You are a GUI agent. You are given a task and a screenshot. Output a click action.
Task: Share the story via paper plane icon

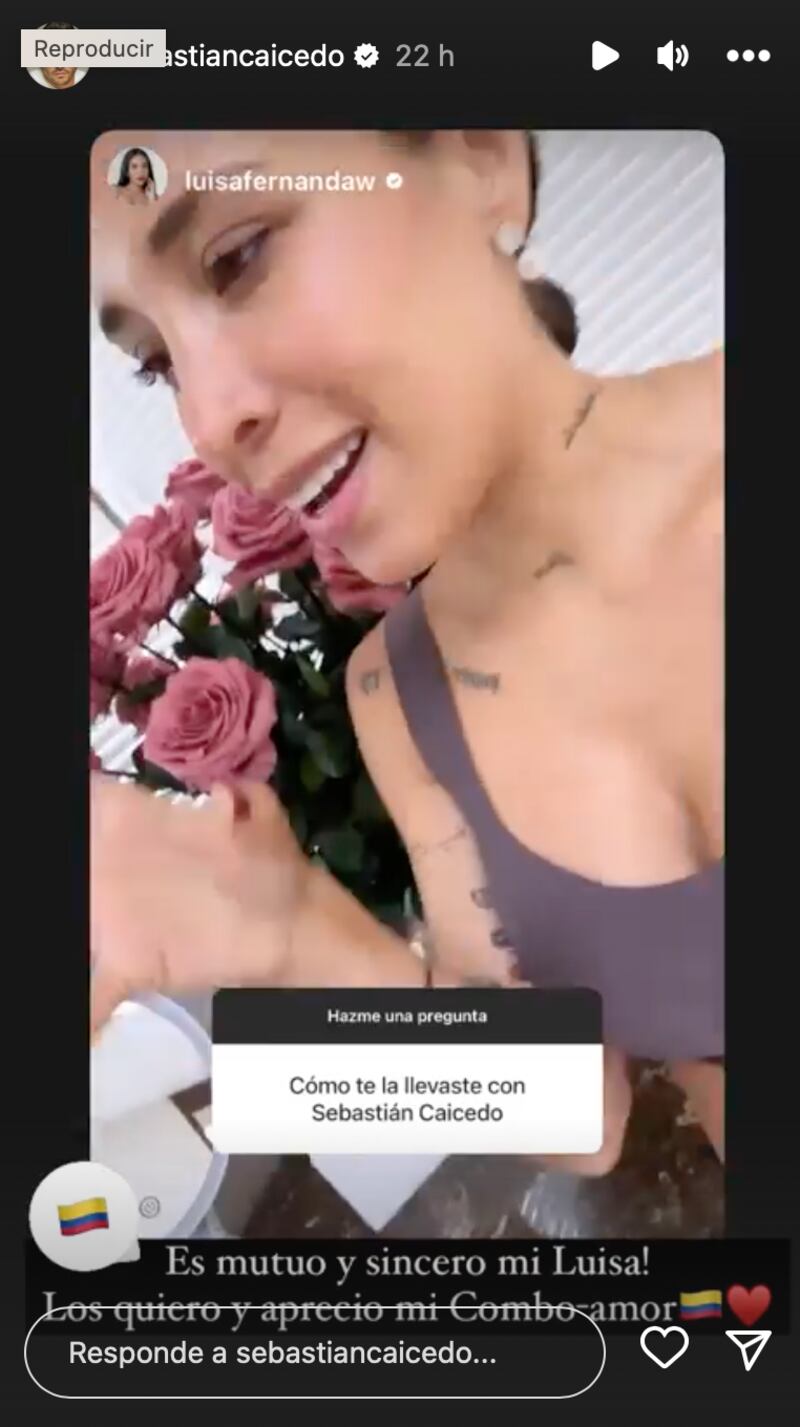(748, 1348)
